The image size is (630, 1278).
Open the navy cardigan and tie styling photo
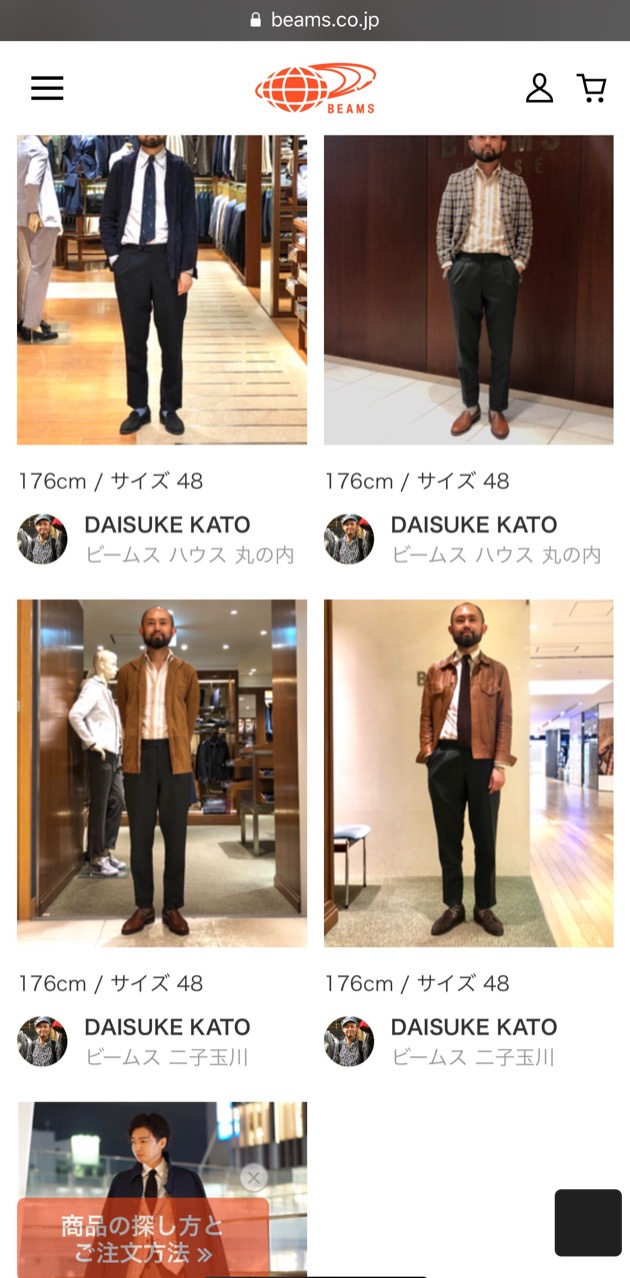coord(162,290)
